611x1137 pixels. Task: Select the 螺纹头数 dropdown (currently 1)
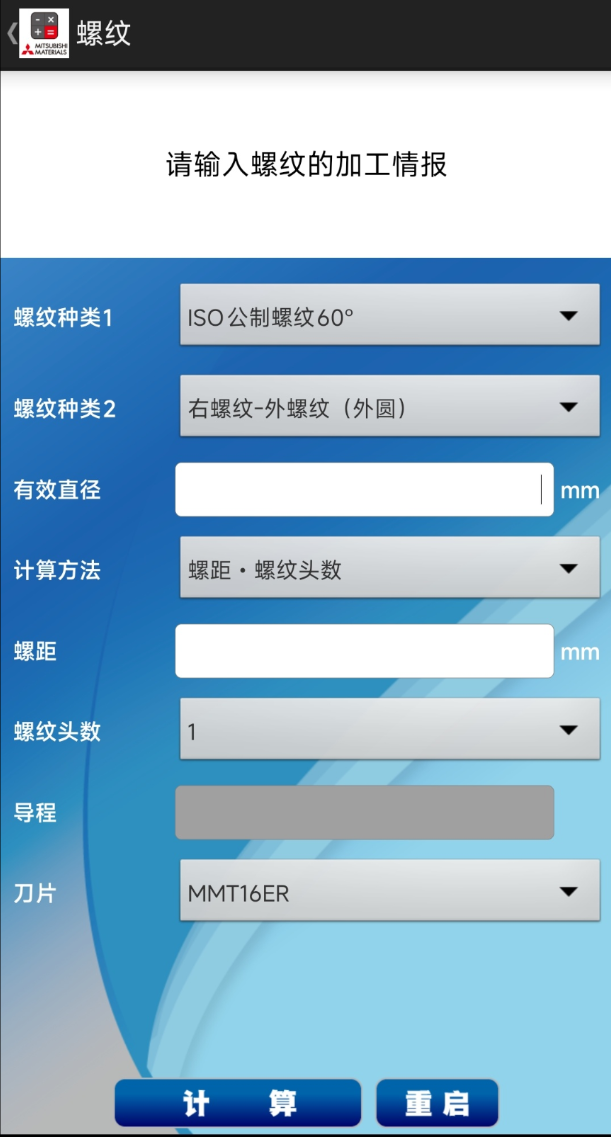[x=389, y=730]
